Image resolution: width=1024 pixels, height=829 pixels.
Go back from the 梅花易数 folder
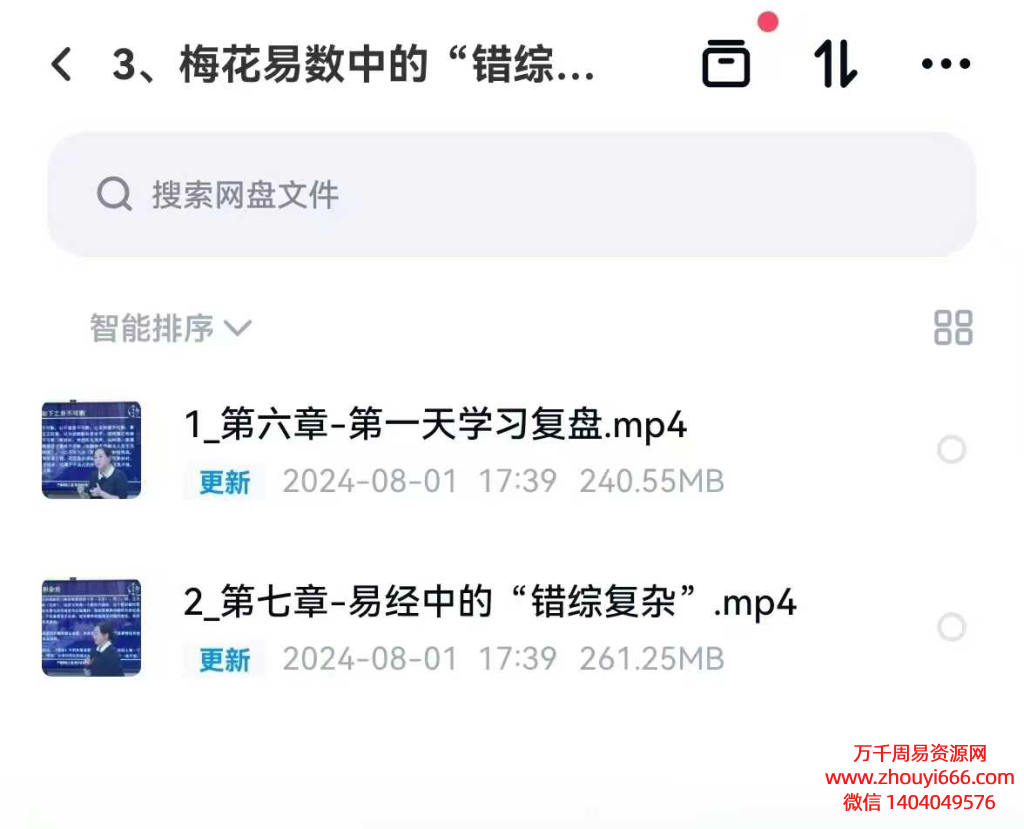tap(62, 65)
